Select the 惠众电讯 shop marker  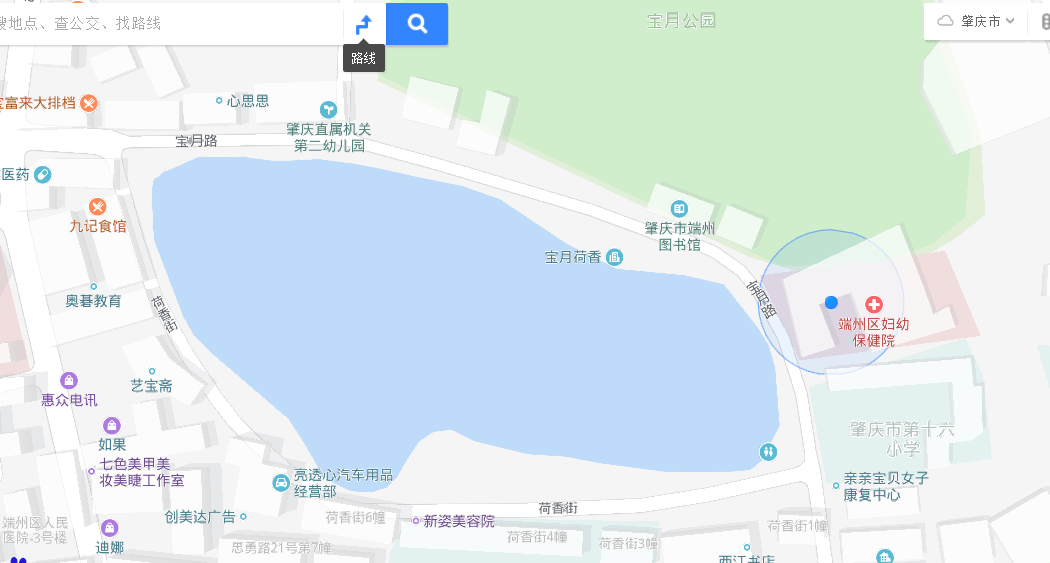point(69,380)
